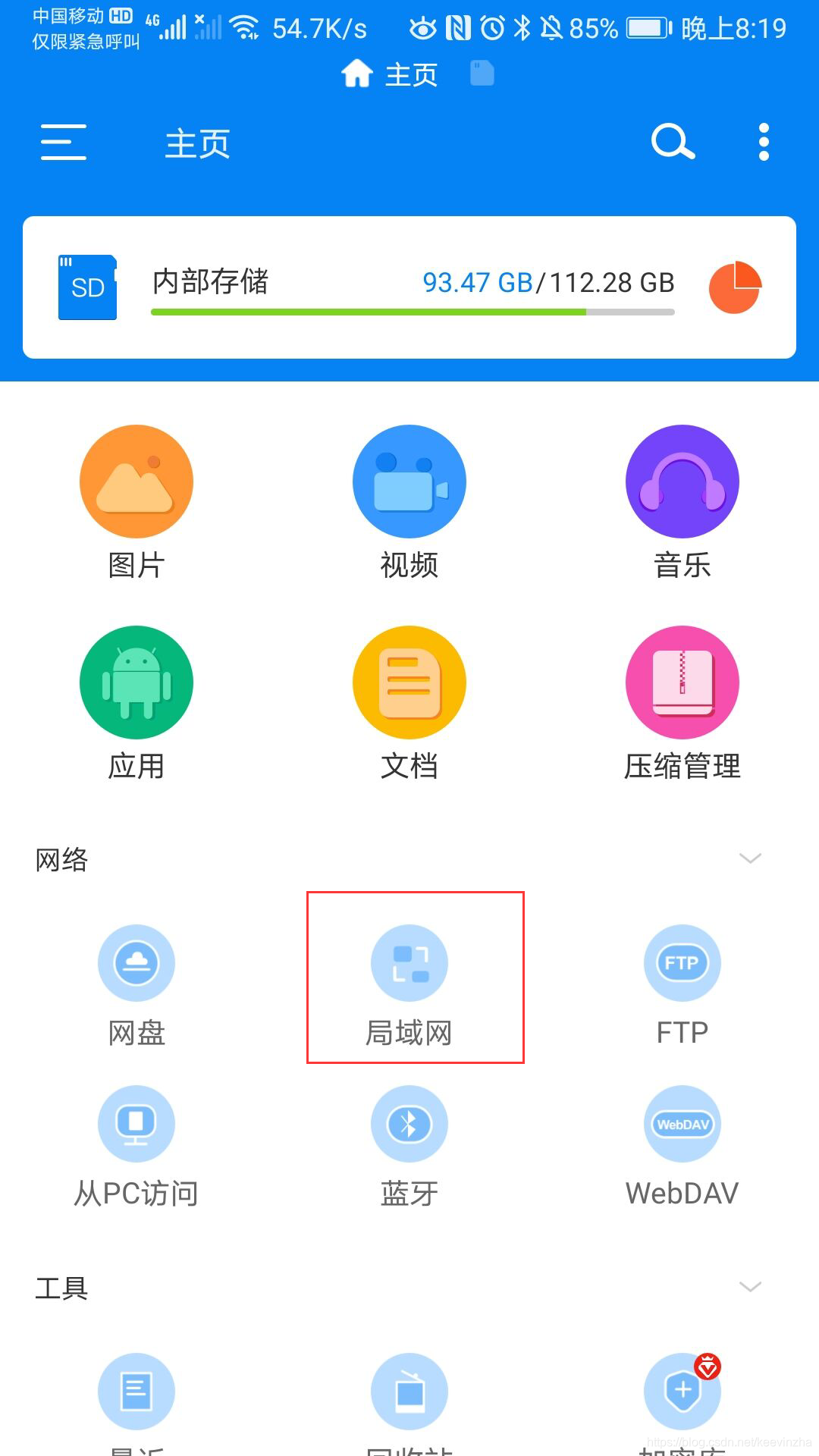This screenshot has height=1456, width=819.
Task: Open the search icon
Action: click(673, 142)
